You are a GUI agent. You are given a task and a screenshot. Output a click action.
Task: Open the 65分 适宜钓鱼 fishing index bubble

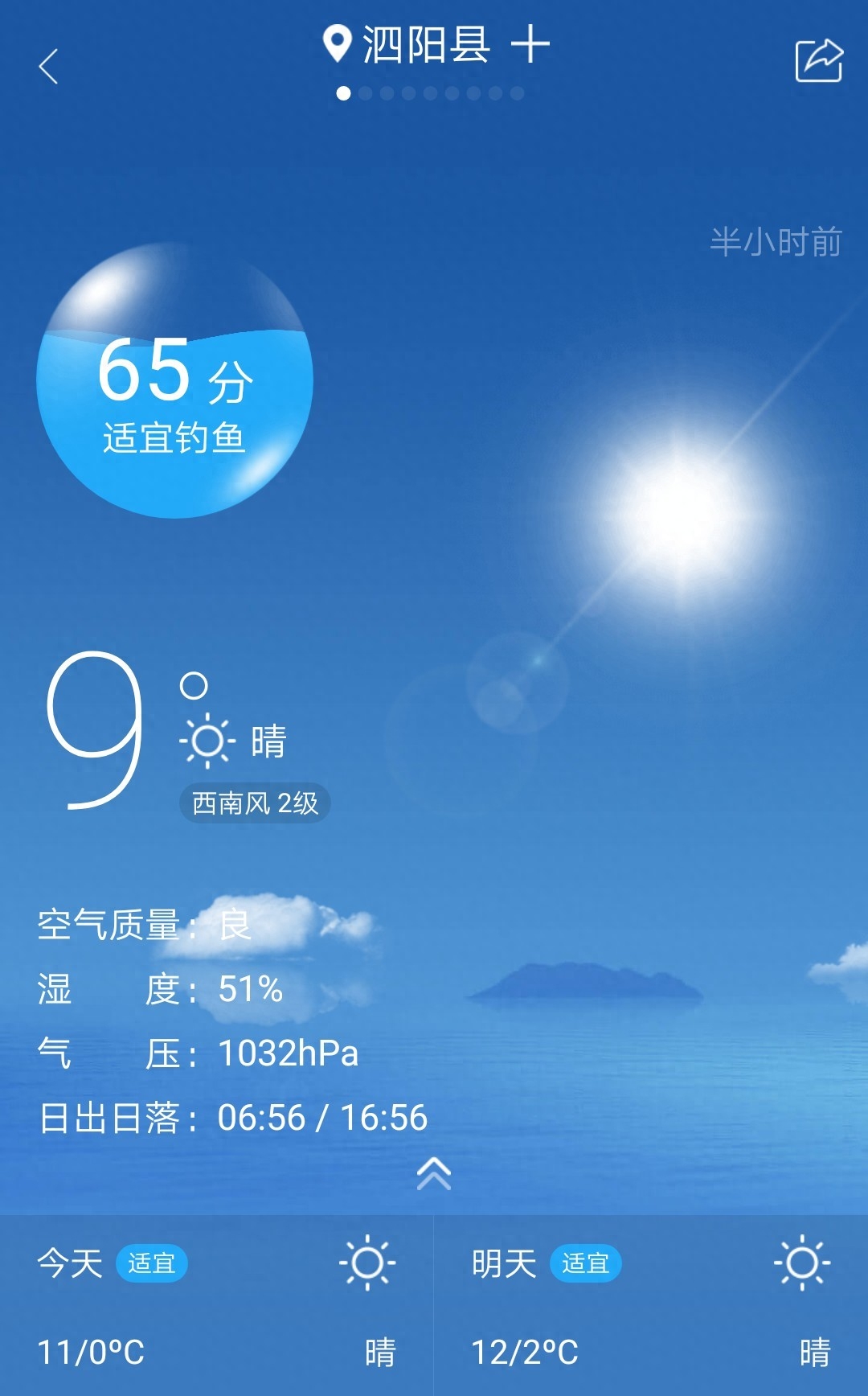click(174, 381)
